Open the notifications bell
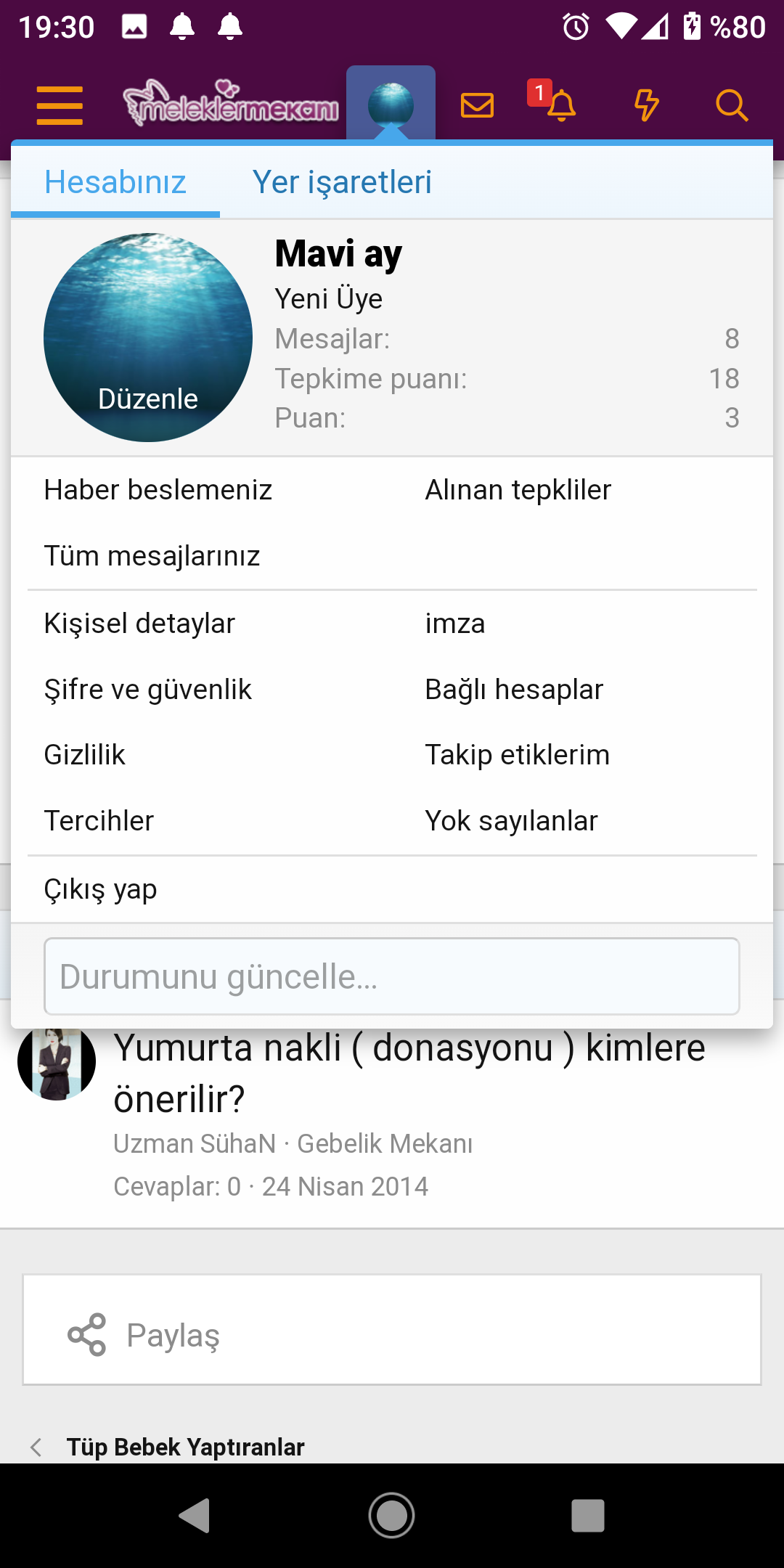The width and height of the screenshot is (784, 1568). point(560,105)
